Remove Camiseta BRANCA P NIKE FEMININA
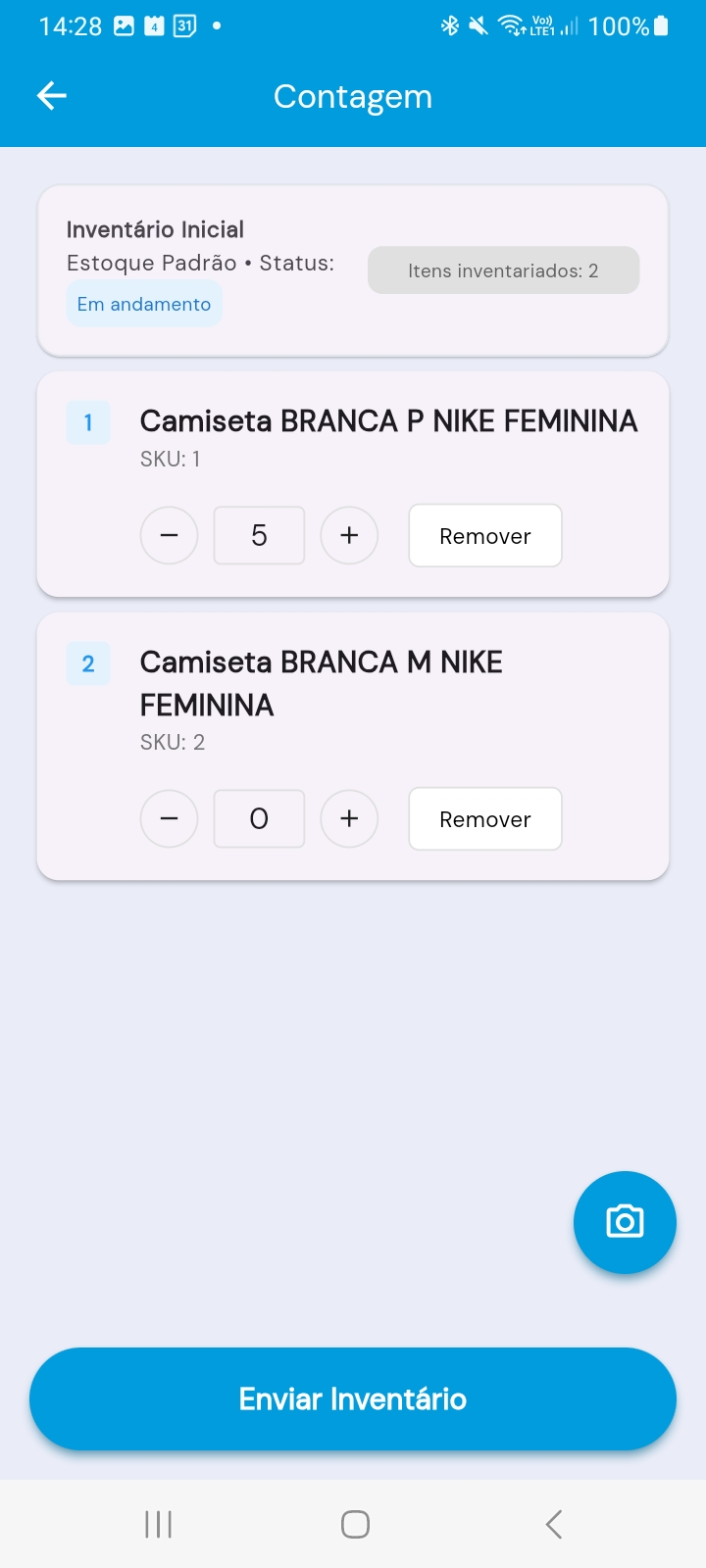Image resolution: width=706 pixels, height=1568 pixels. [x=484, y=535]
